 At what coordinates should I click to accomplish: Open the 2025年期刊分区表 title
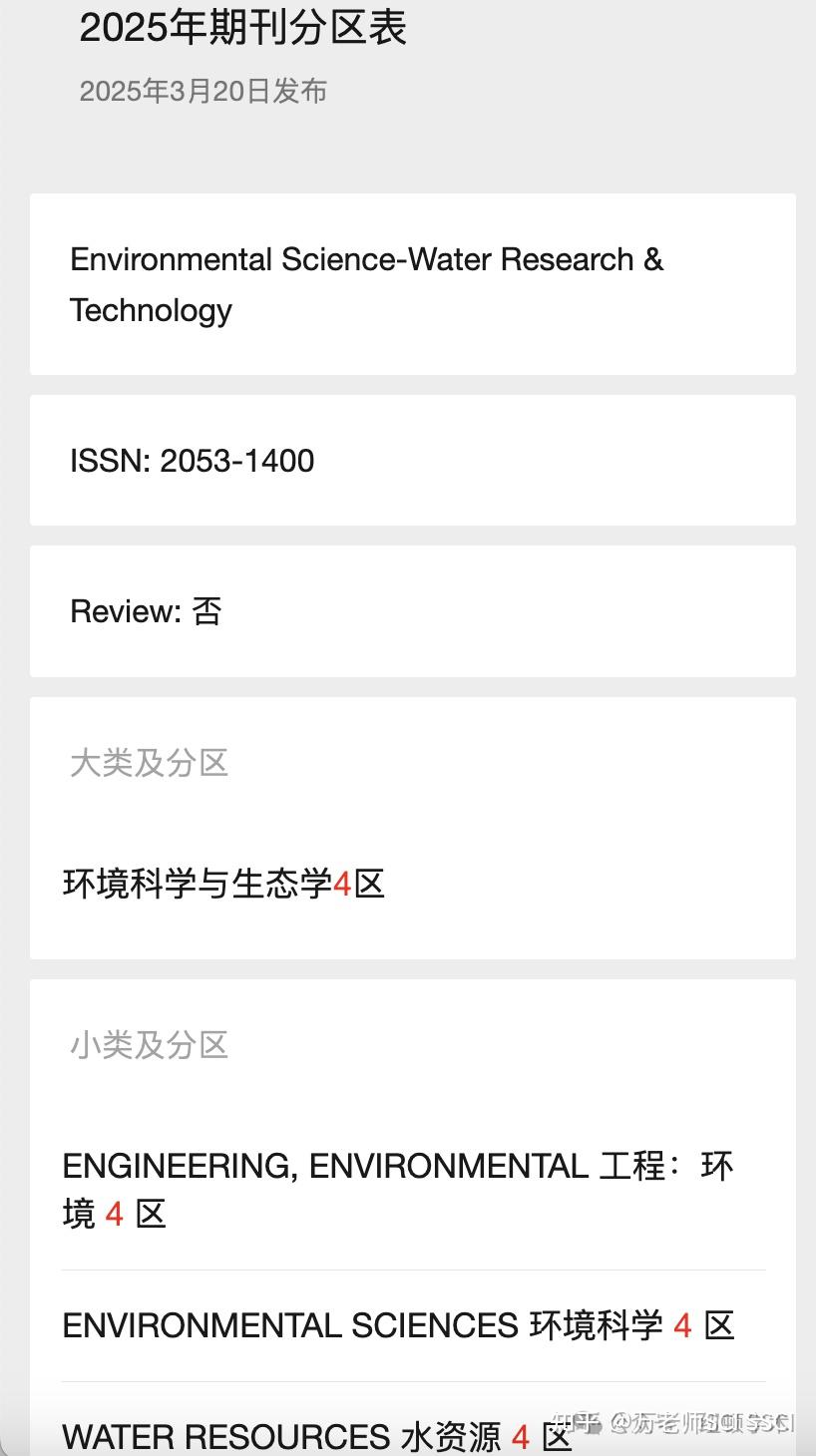(242, 28)
